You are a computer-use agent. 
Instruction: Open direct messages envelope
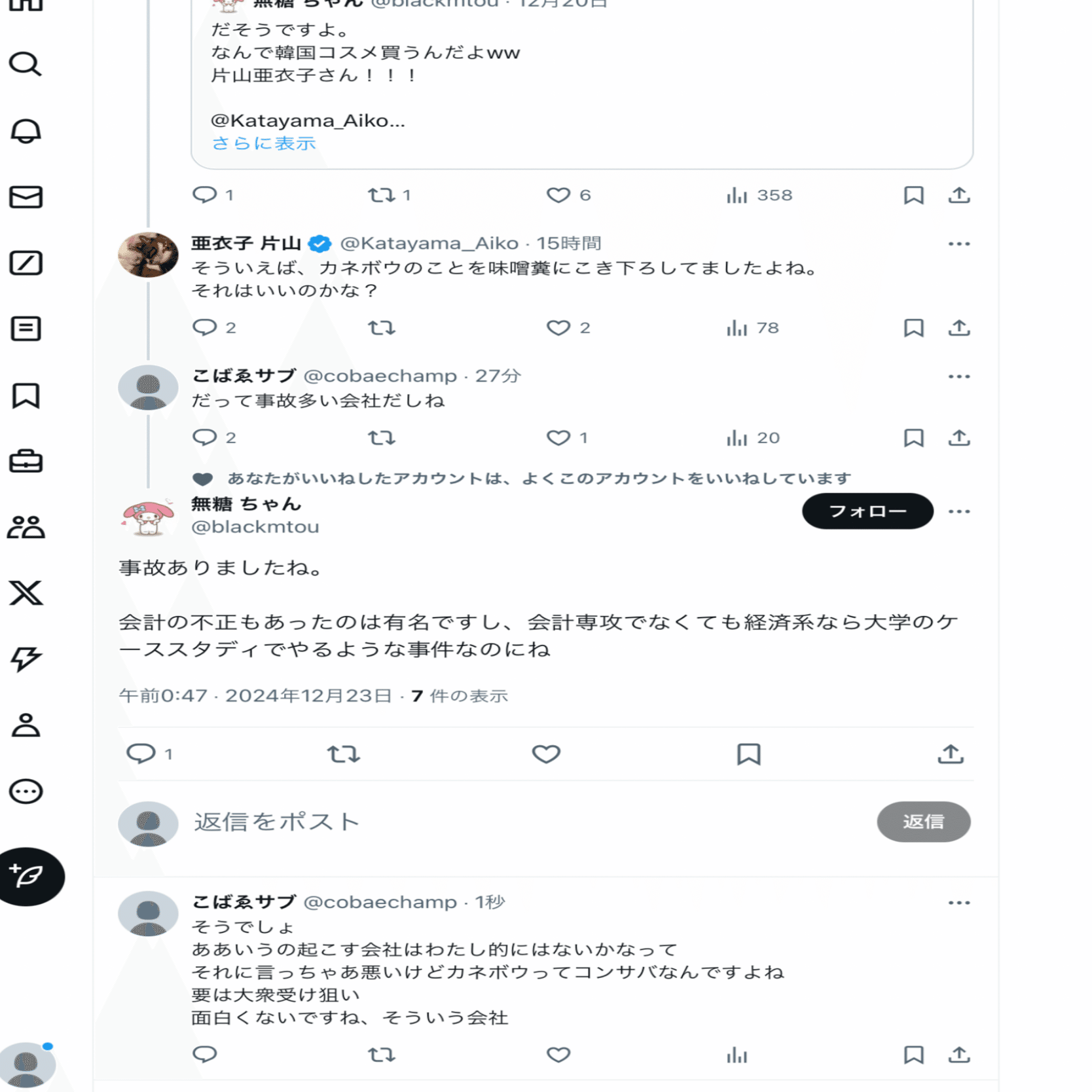click(26, 197)
